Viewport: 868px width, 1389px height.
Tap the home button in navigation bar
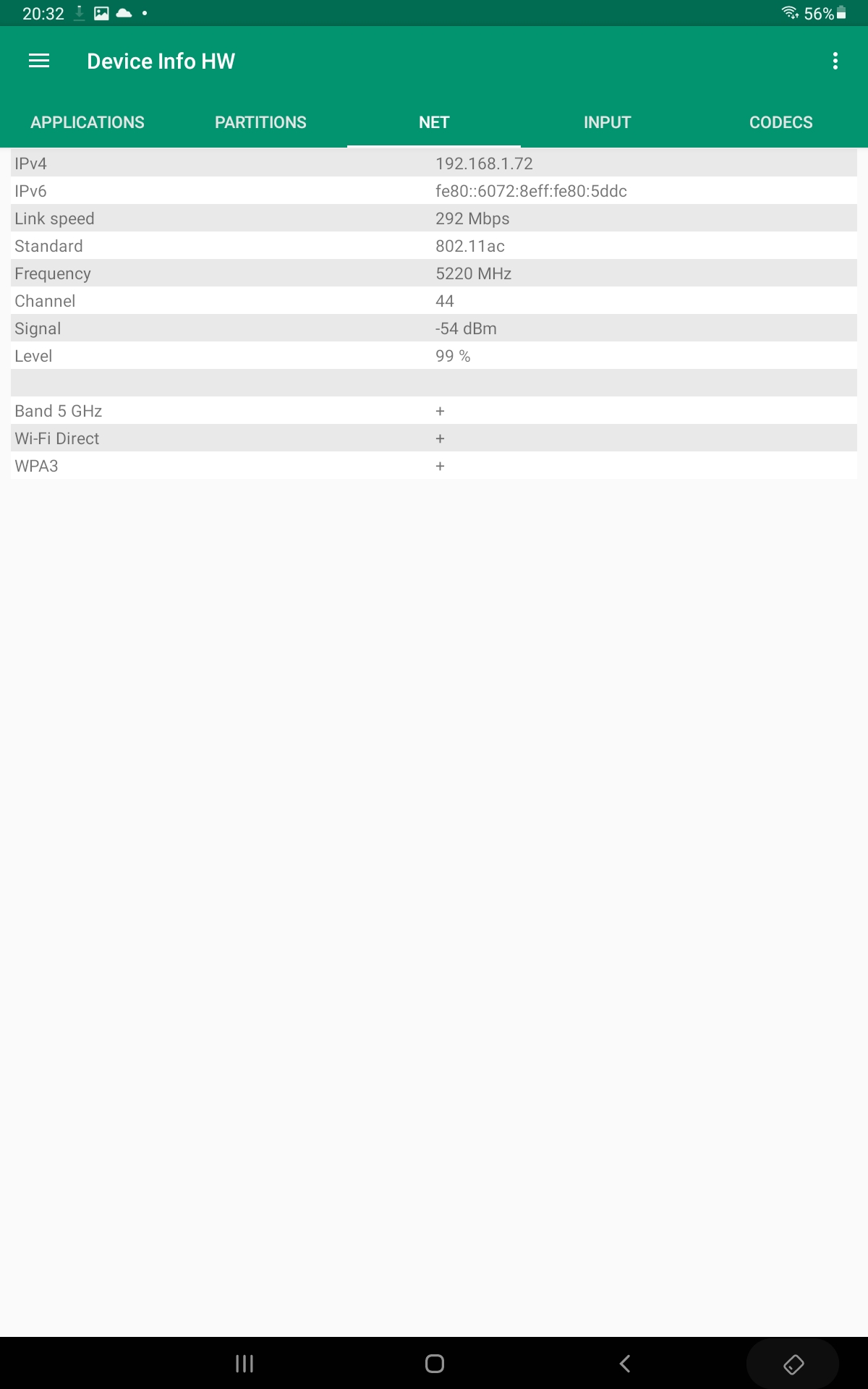click(435, 1364)
